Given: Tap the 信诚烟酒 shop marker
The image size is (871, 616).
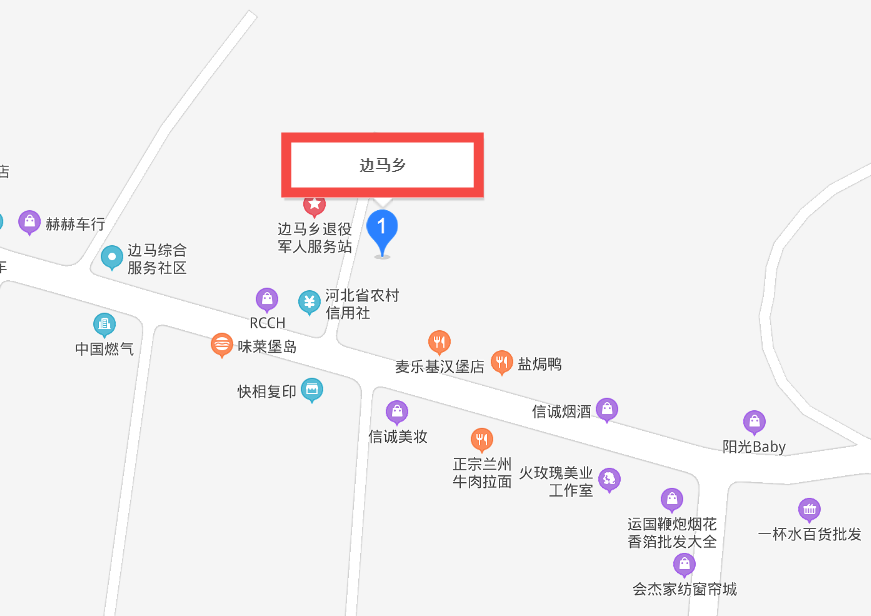Looking at the screenshot, I should tap(606, 409).
